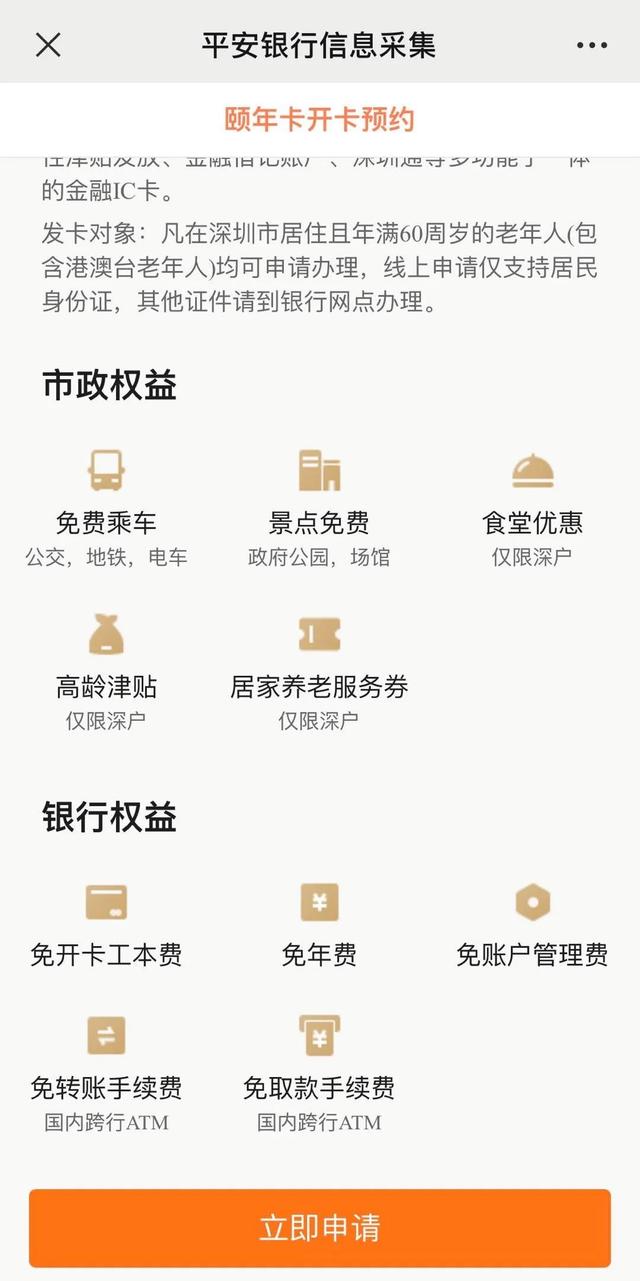Close the 平安银行信息采集 page
Image resolution: width=640 pixels, height=1281 pixels.
click(x=48, y=45)
